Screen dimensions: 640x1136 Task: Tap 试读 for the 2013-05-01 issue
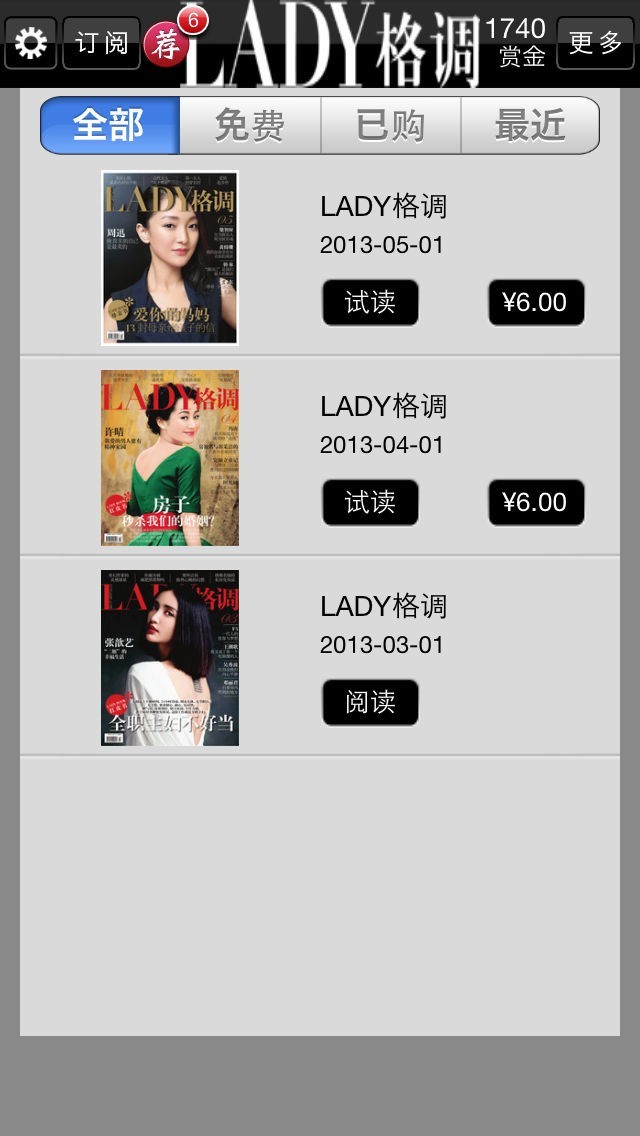tap(370, 302)
